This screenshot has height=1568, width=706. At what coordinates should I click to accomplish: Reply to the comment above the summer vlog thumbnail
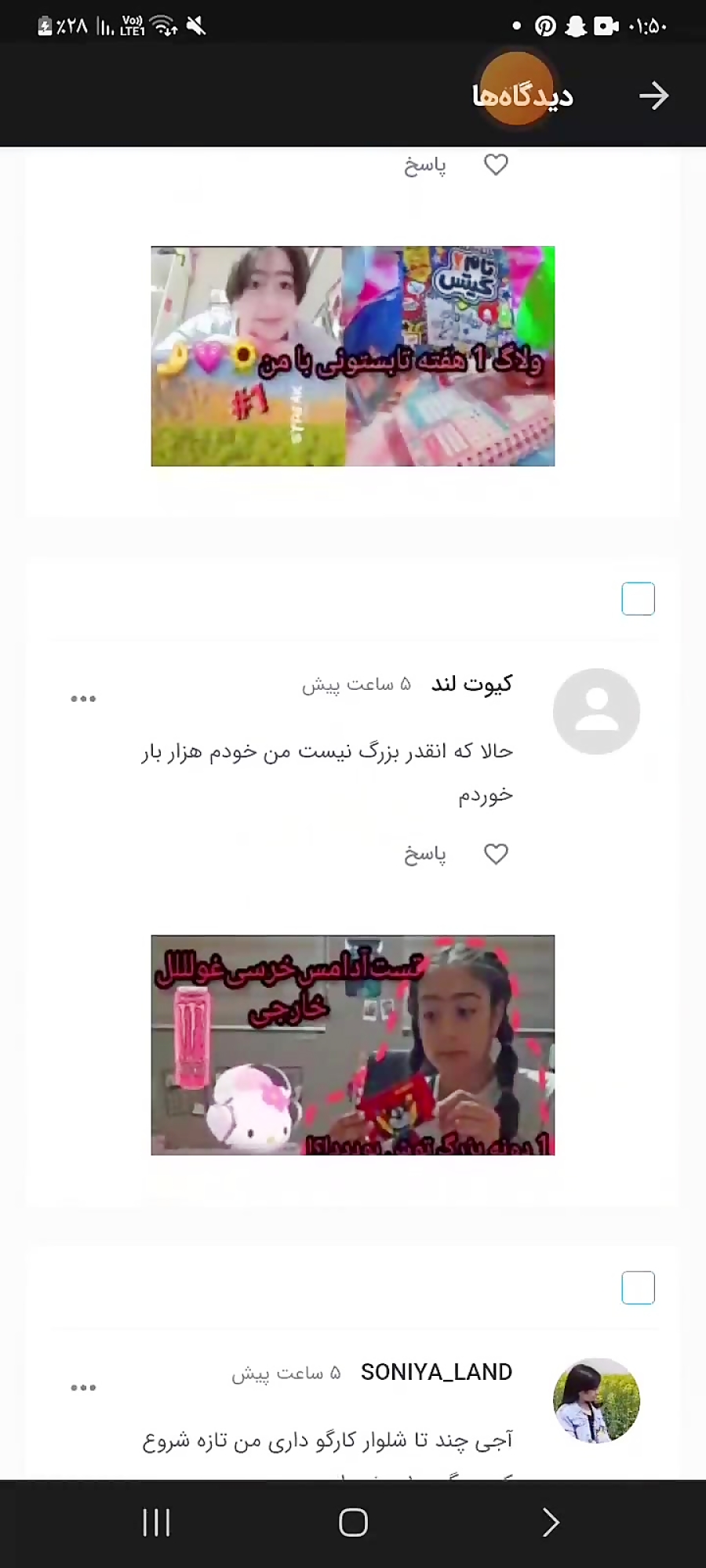pyautogui.click(x=425, y=165)
